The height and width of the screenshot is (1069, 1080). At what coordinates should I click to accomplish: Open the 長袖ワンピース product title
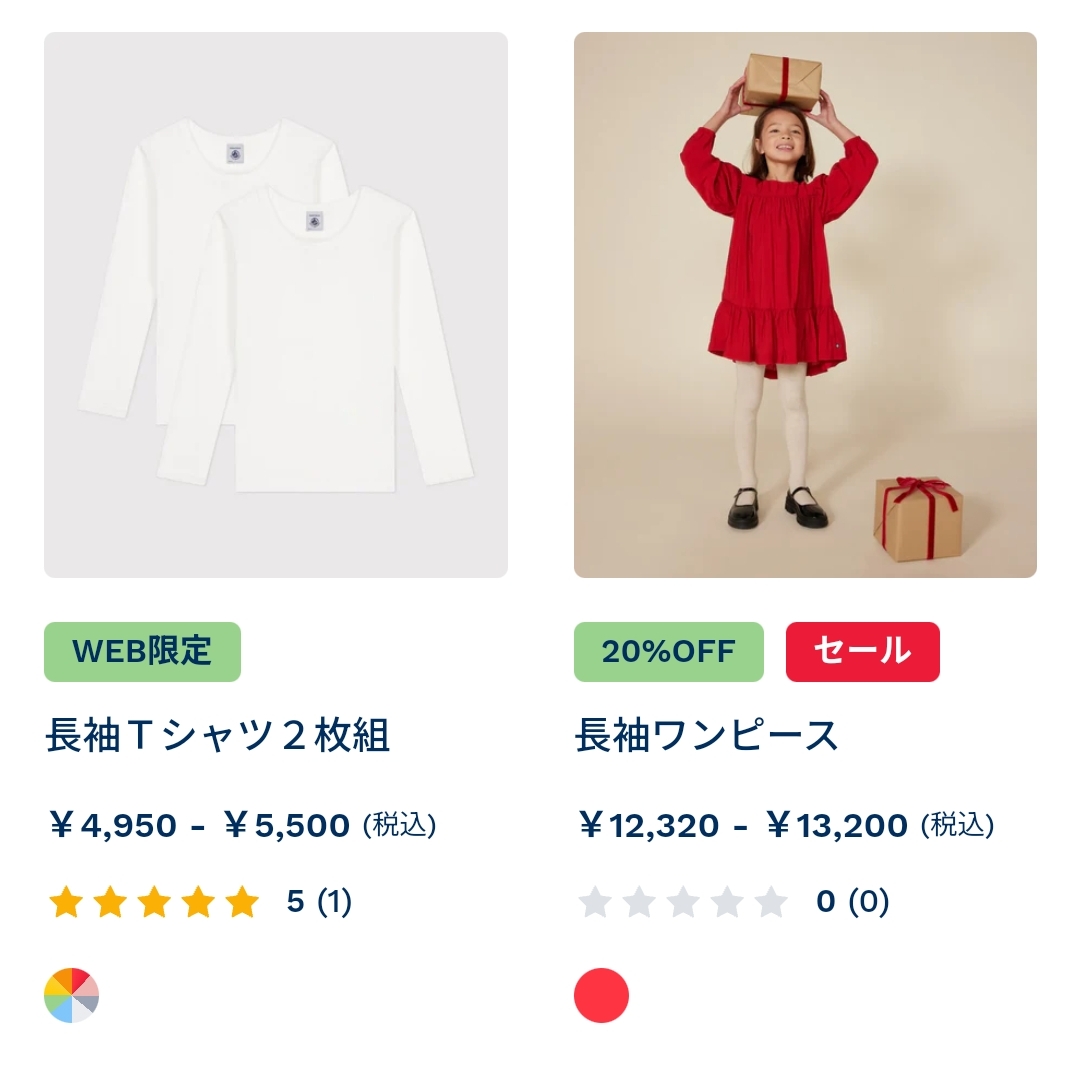pyautogui.click(x=707, y=736)
